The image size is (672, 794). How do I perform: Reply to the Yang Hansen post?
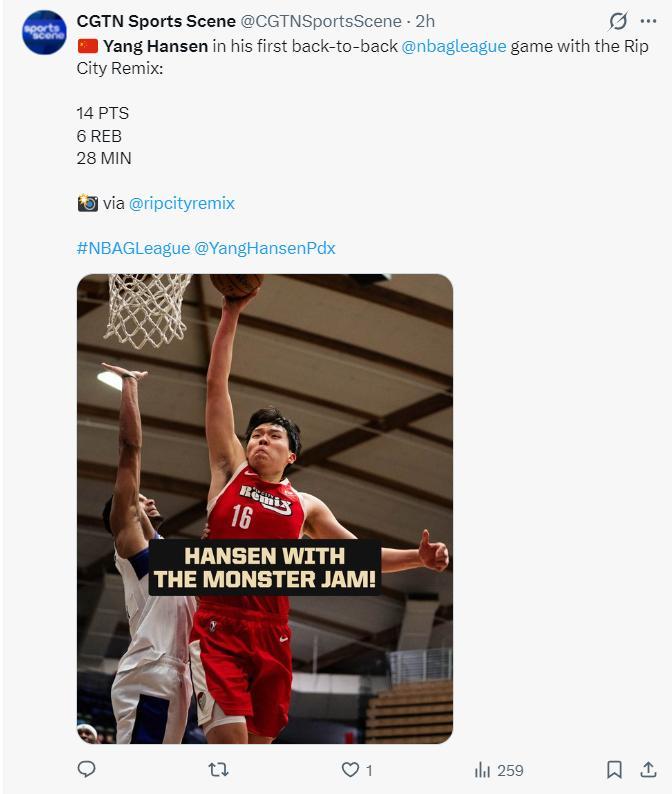[x=87, y=769]
